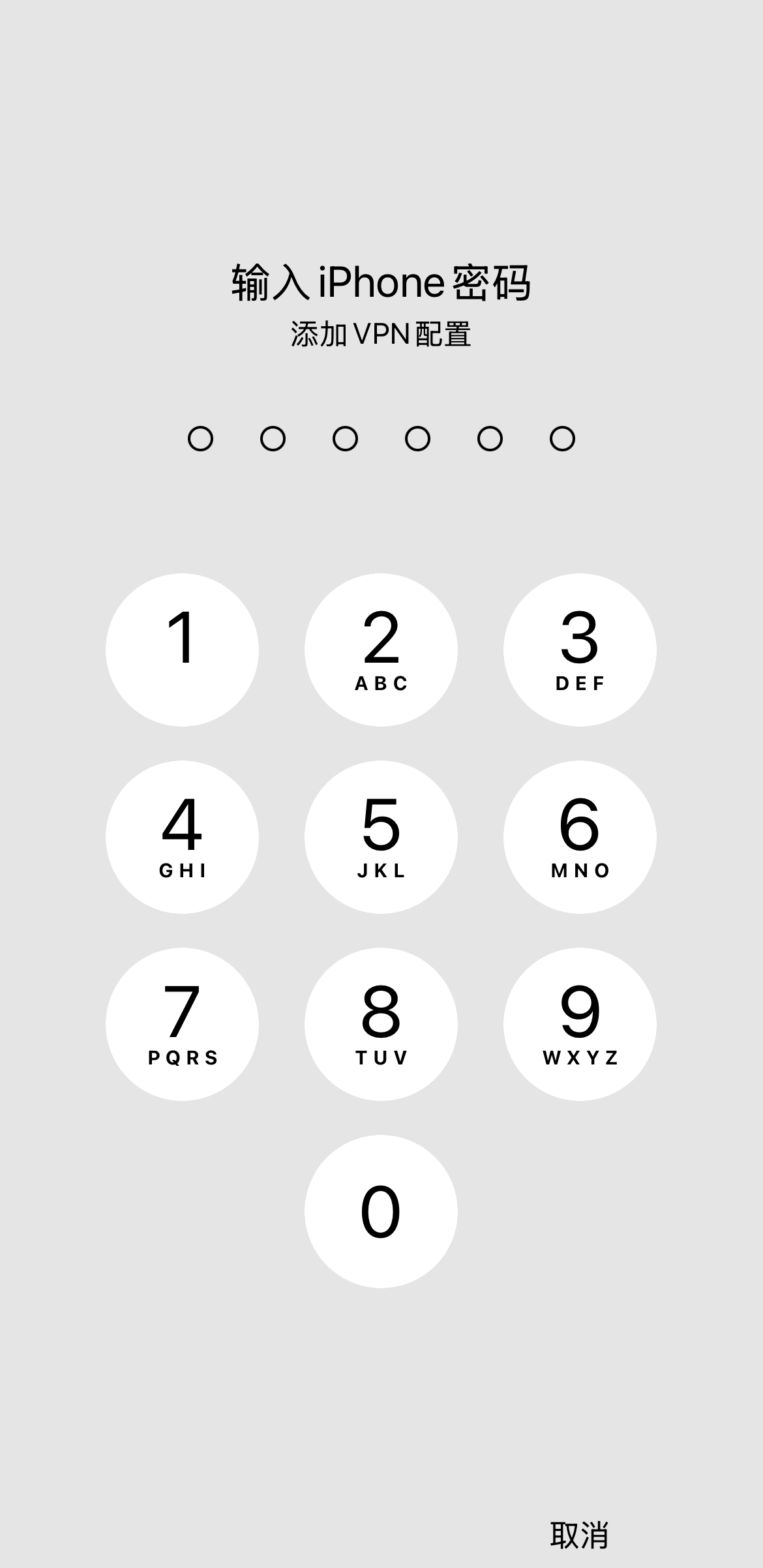
Task: Tap the 9 WXYZ key
Action: point(580,1024)
